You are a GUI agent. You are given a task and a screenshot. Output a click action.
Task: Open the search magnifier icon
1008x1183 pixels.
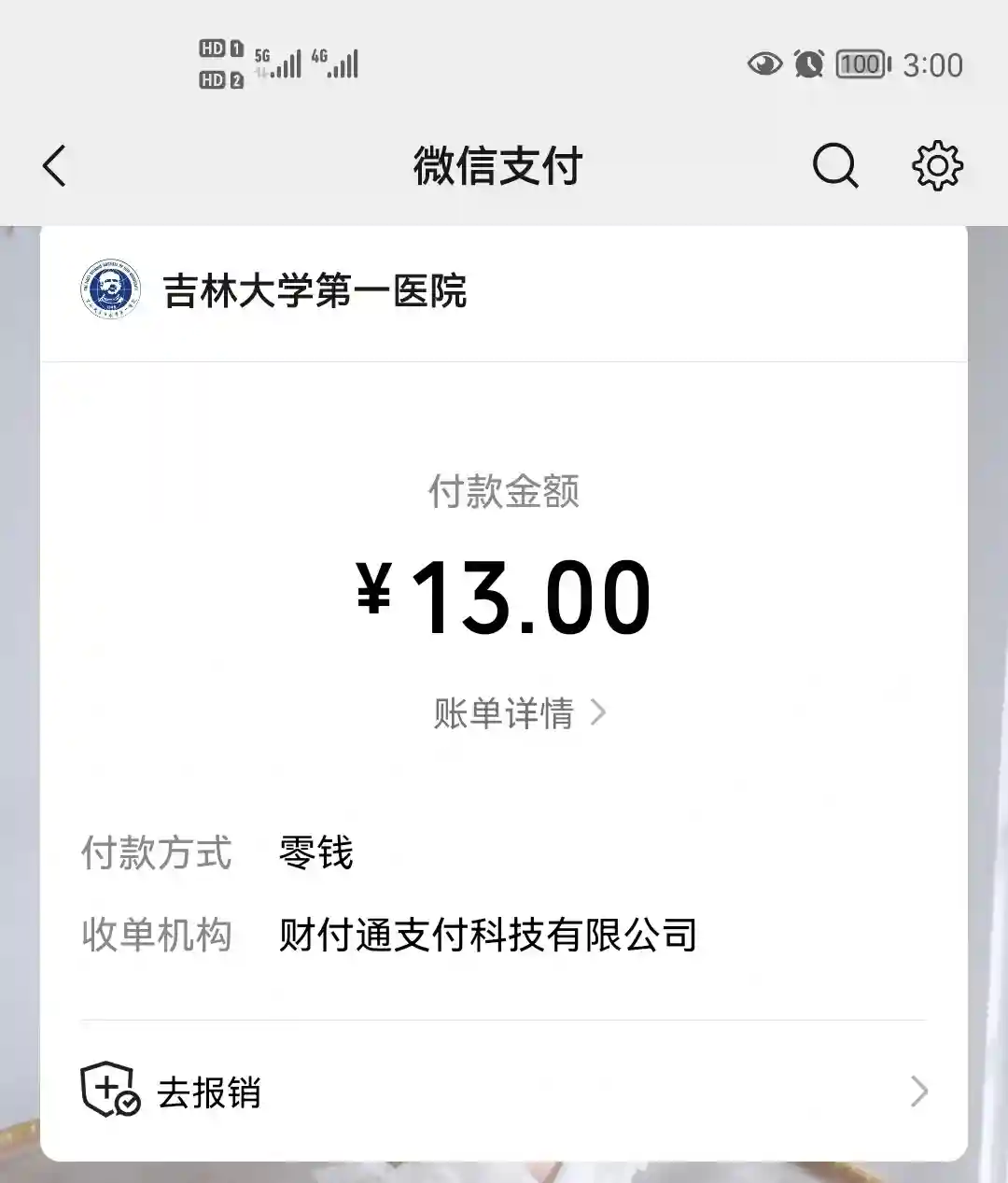click(x=834, y=167)
